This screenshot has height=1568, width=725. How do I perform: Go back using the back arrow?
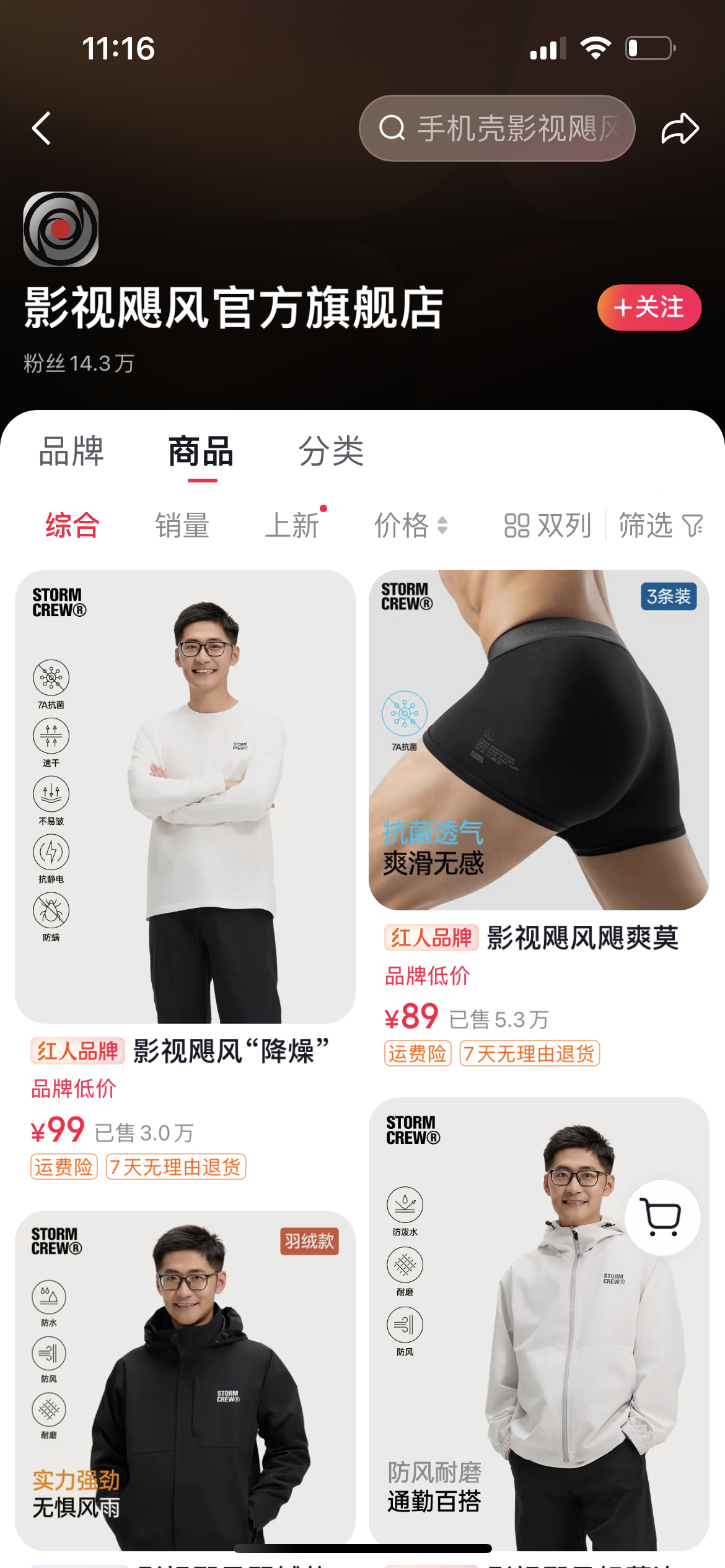point(42,129)
